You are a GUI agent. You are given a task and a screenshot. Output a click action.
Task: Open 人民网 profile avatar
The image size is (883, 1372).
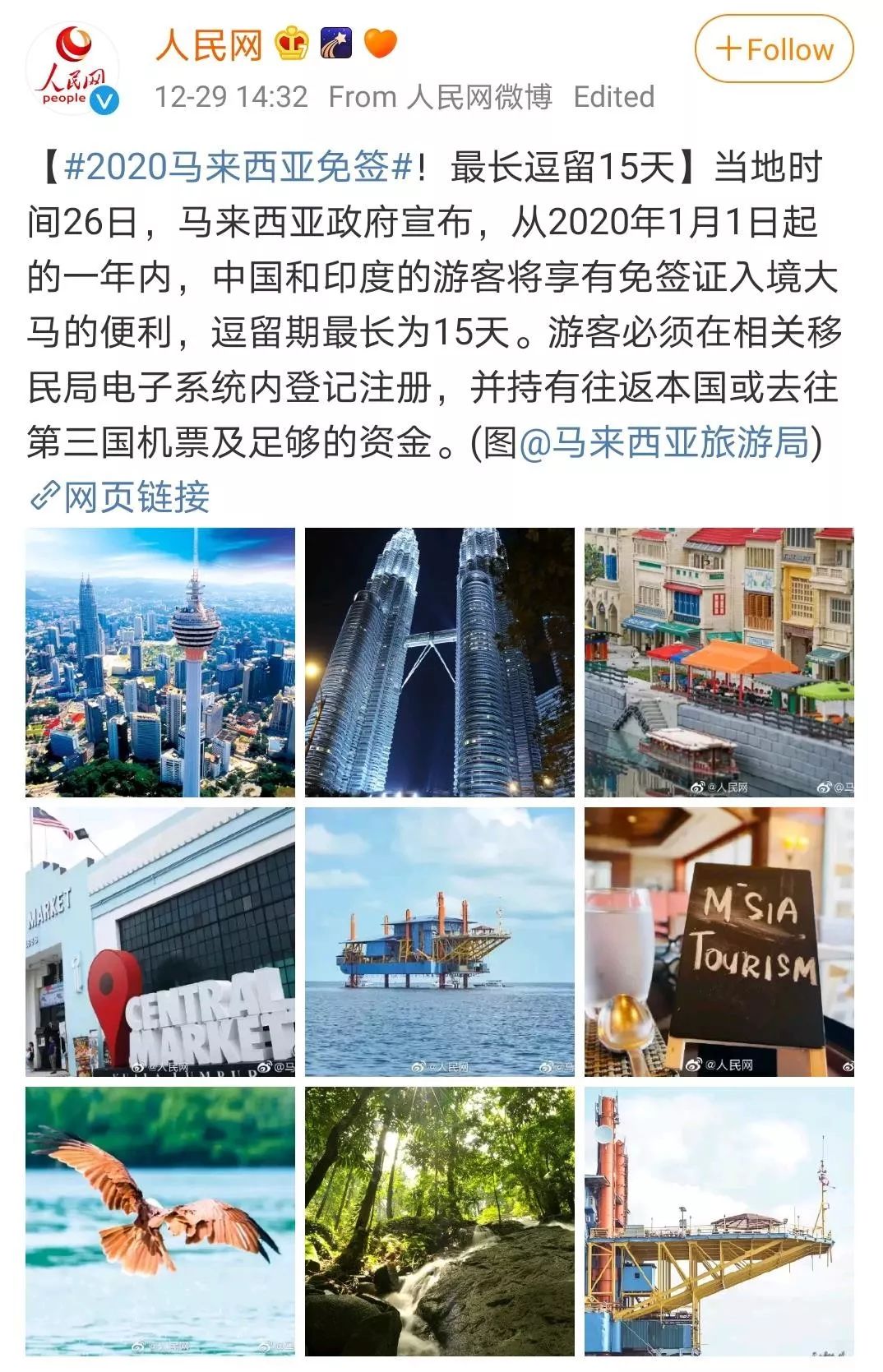click(x=72, y=69)
